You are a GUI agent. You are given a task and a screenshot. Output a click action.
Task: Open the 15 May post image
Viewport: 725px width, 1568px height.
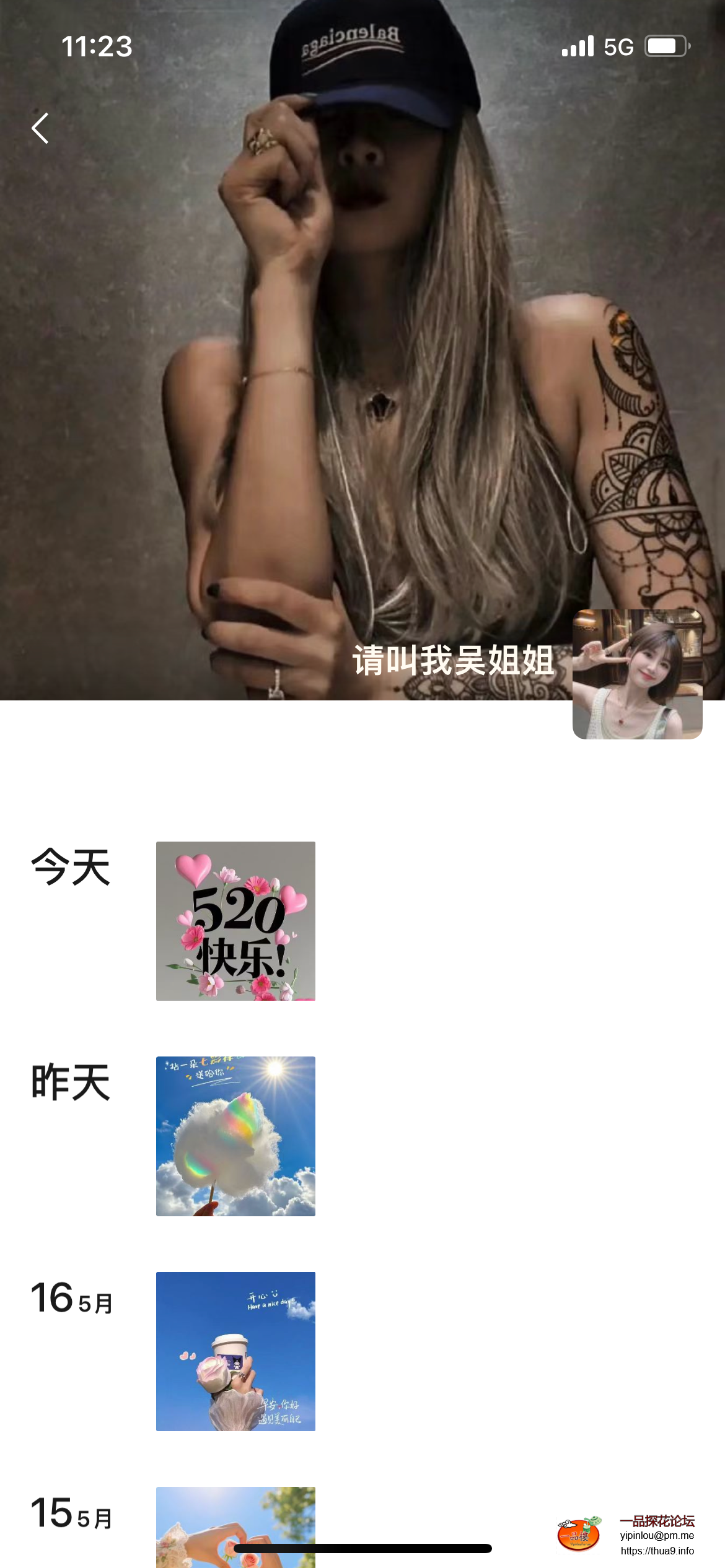click(x=235, y=1517)
